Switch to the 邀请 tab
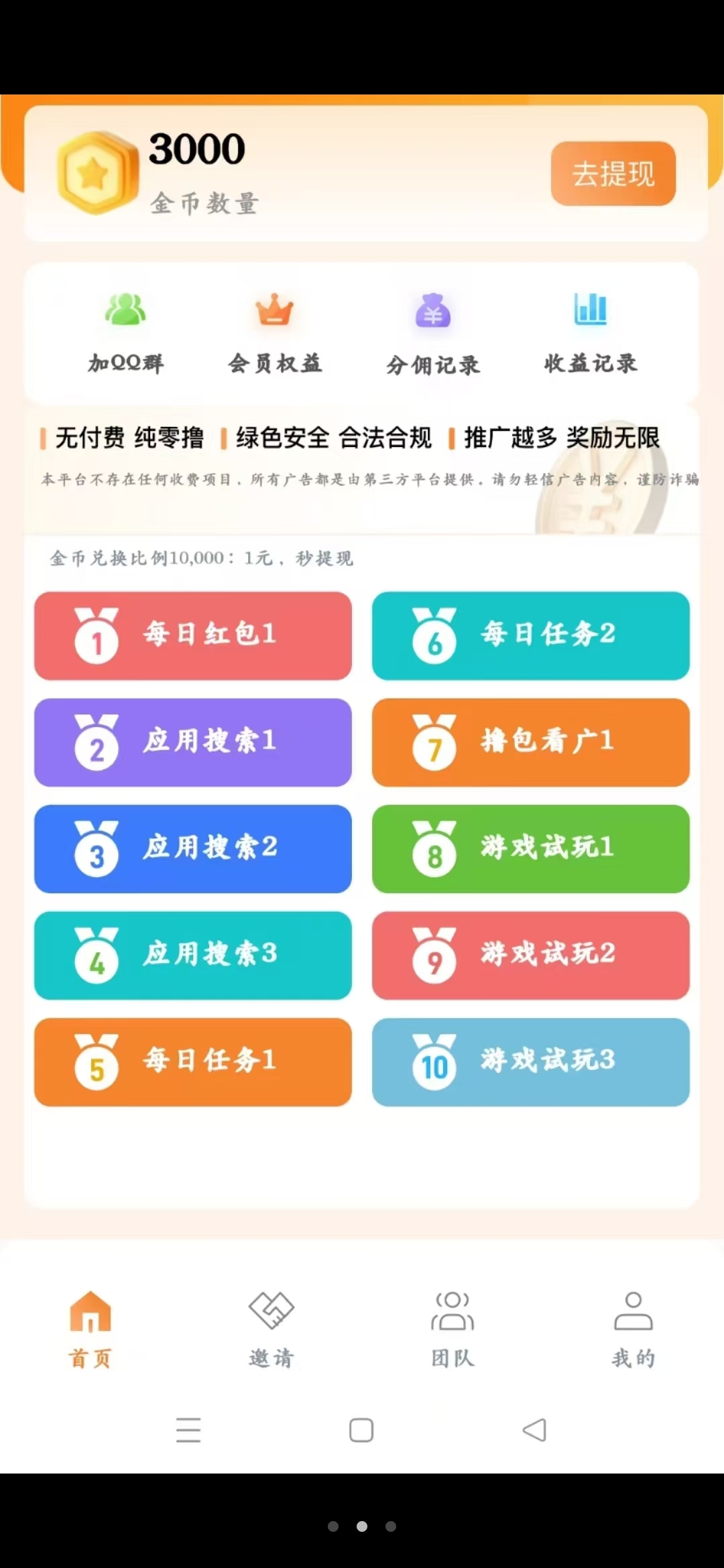This screenshot has width=724, height=1568. tap(271, 1329)
